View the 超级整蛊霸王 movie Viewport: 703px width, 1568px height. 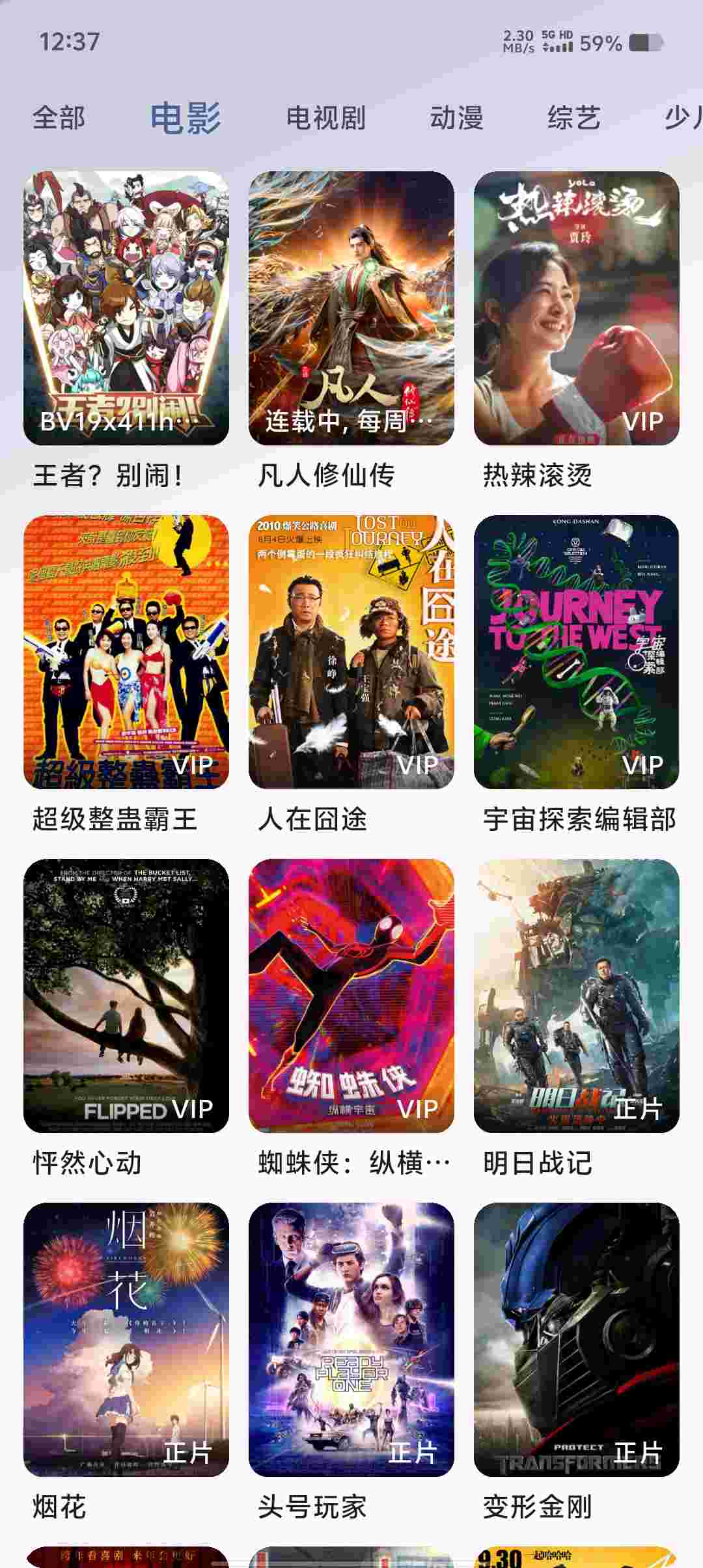coord(126,652)
